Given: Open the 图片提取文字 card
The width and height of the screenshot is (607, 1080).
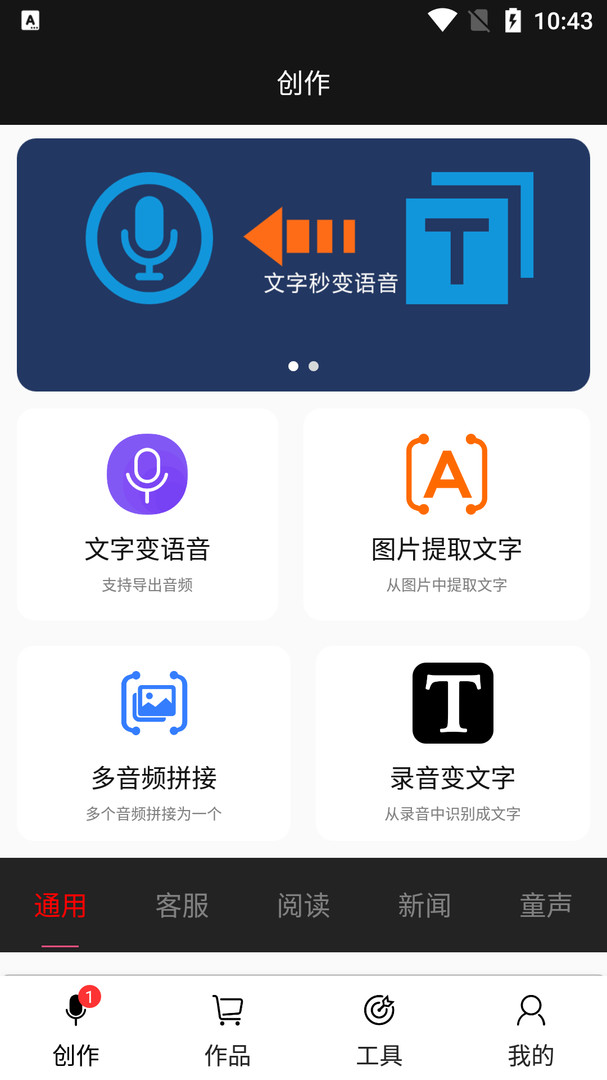Looking at the screenshot, I should coord(446,514).
